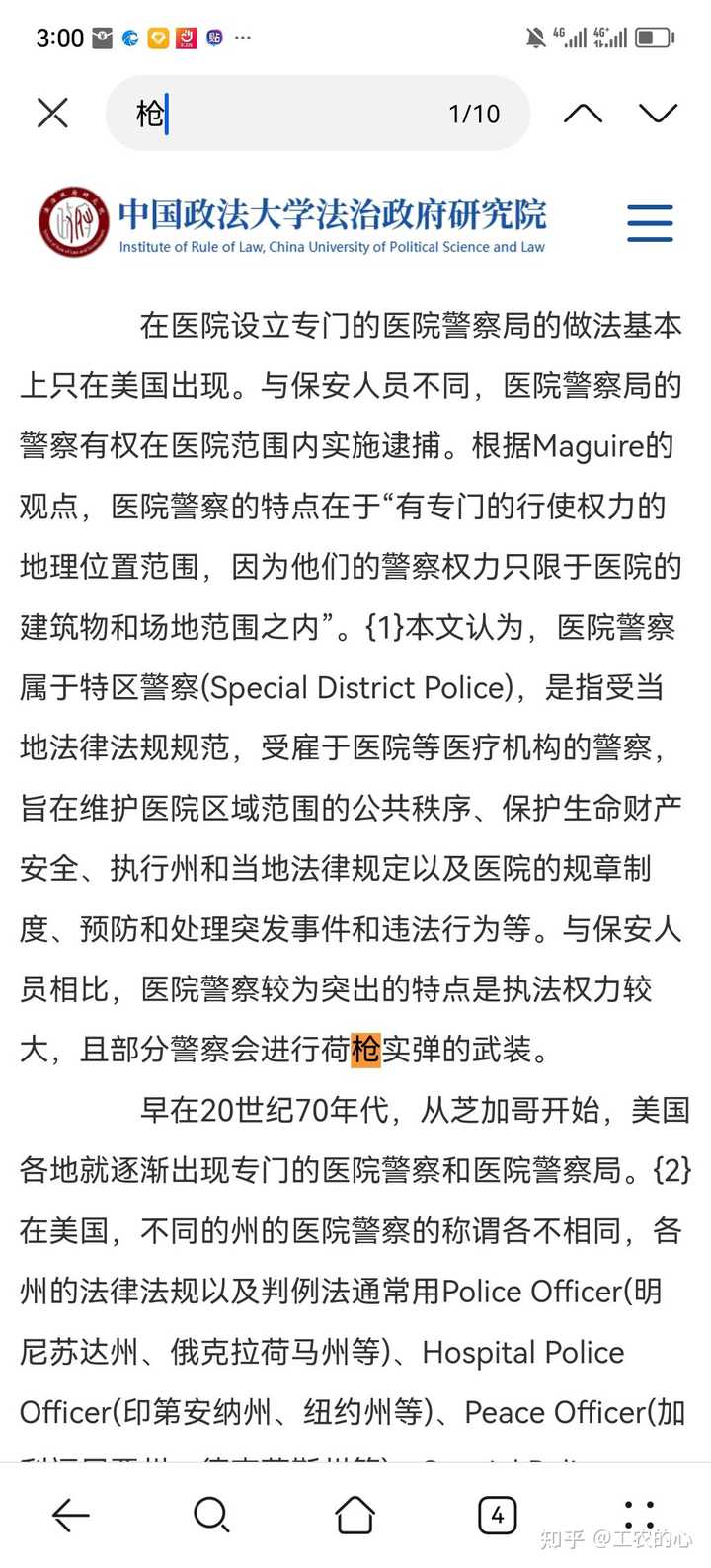This screenshot has width=711, height=1568.
Task: Open browser search from bottom bar
Action: pyautogui.click(x=212, y=1514)
